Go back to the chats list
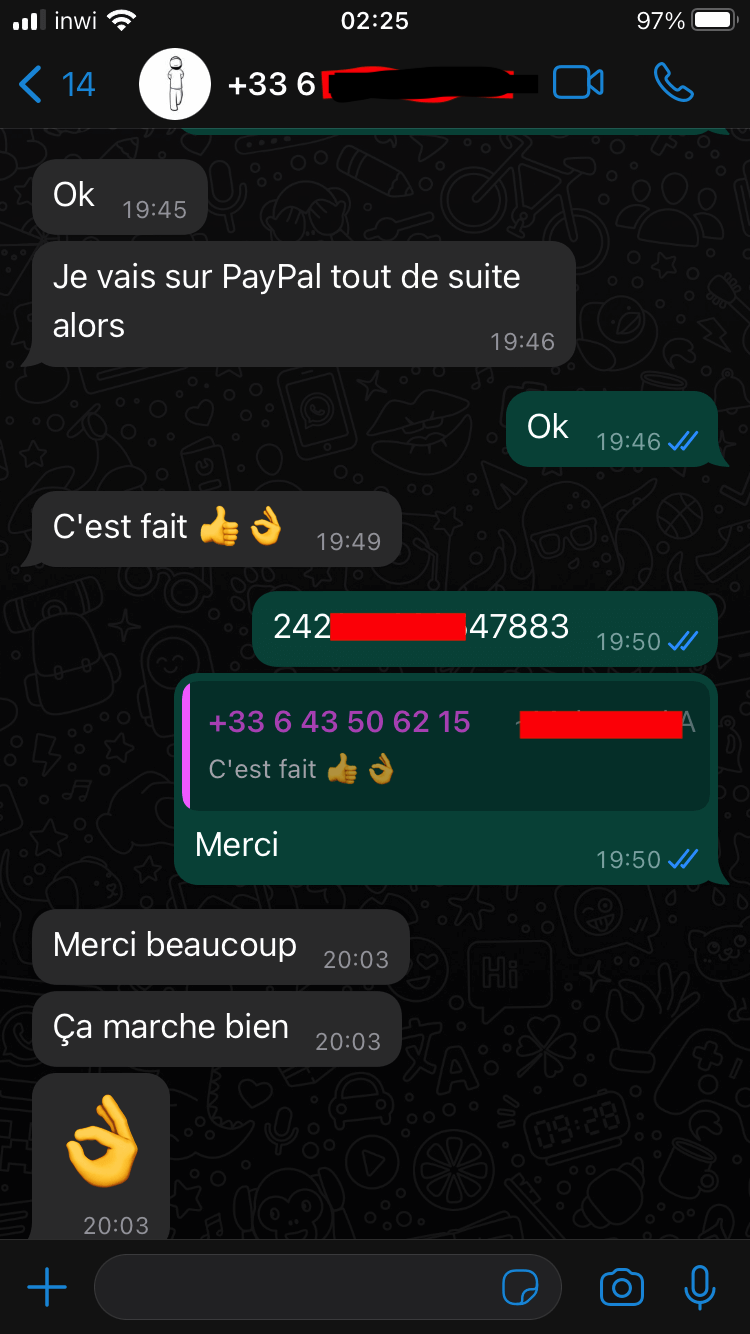Screen dimensions: 750x1334 [x=56, y=84]
